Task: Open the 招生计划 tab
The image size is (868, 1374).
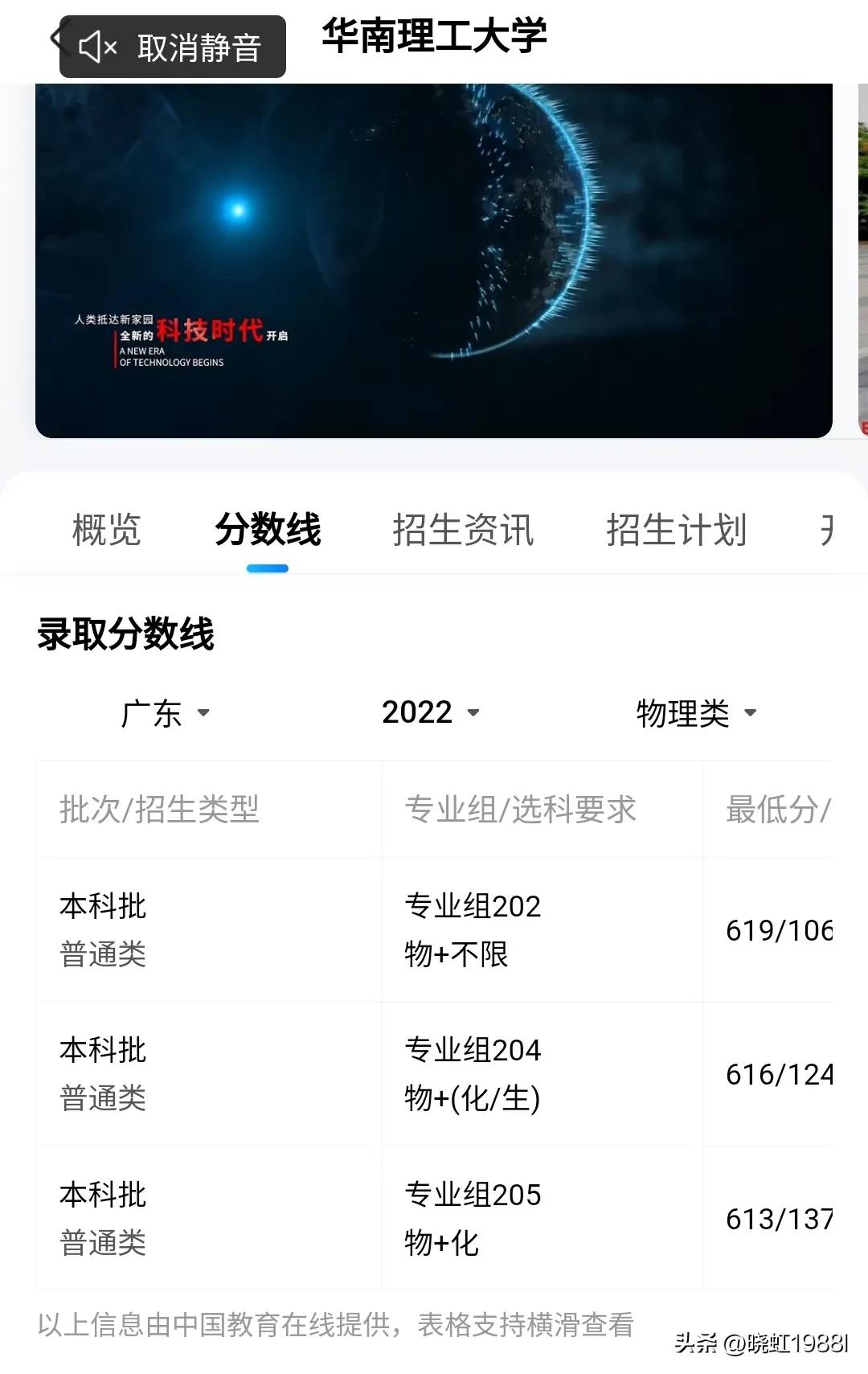Action: coord(677,530)
